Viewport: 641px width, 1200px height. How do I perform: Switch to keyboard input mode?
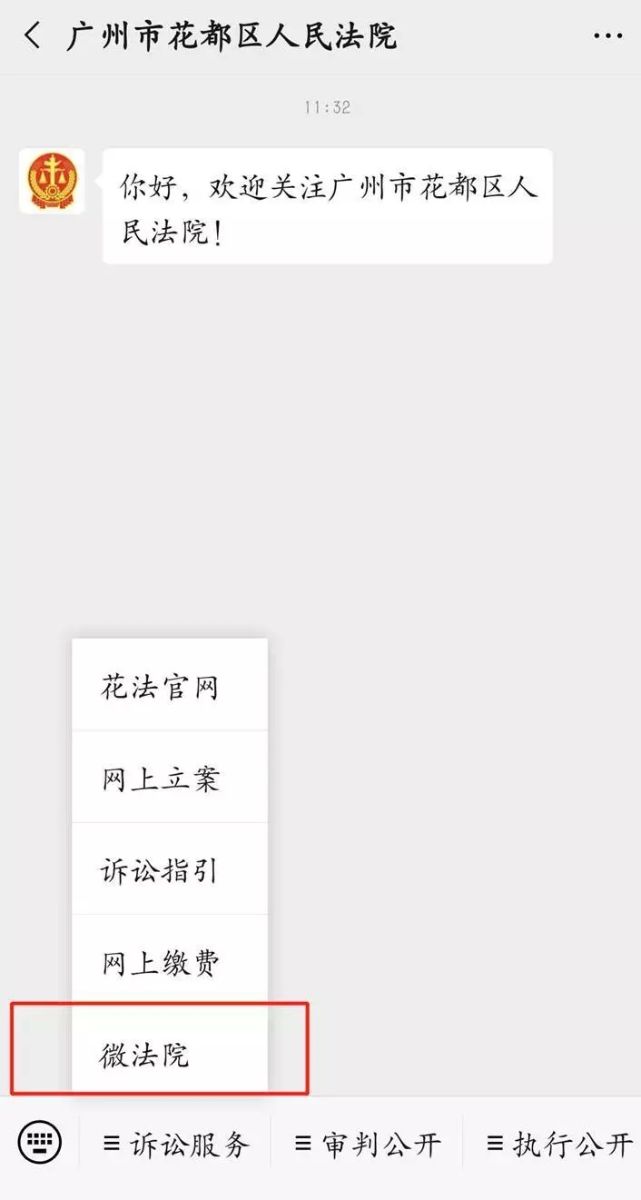click(40, 1142)
